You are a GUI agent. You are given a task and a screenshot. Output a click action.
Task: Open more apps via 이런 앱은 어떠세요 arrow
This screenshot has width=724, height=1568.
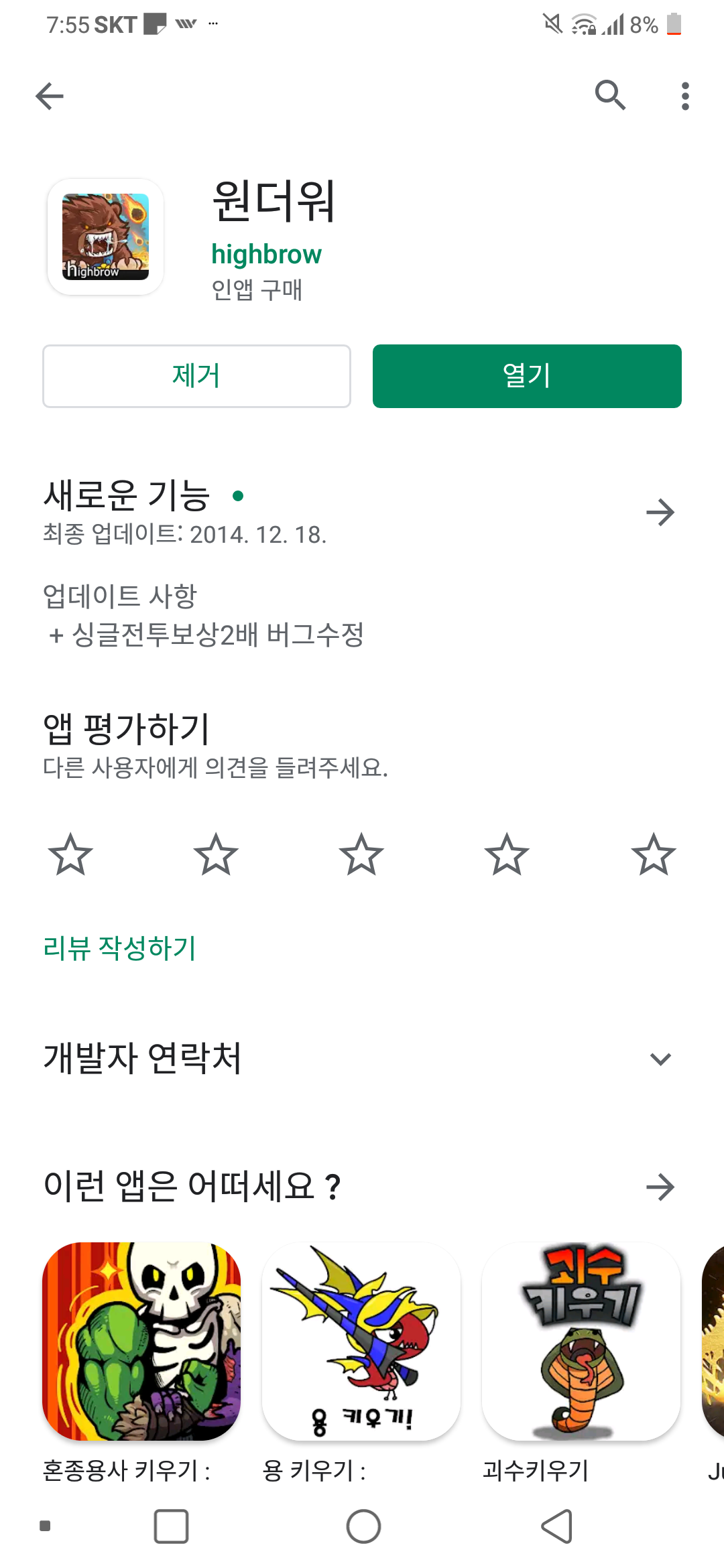click(660, 1187)
